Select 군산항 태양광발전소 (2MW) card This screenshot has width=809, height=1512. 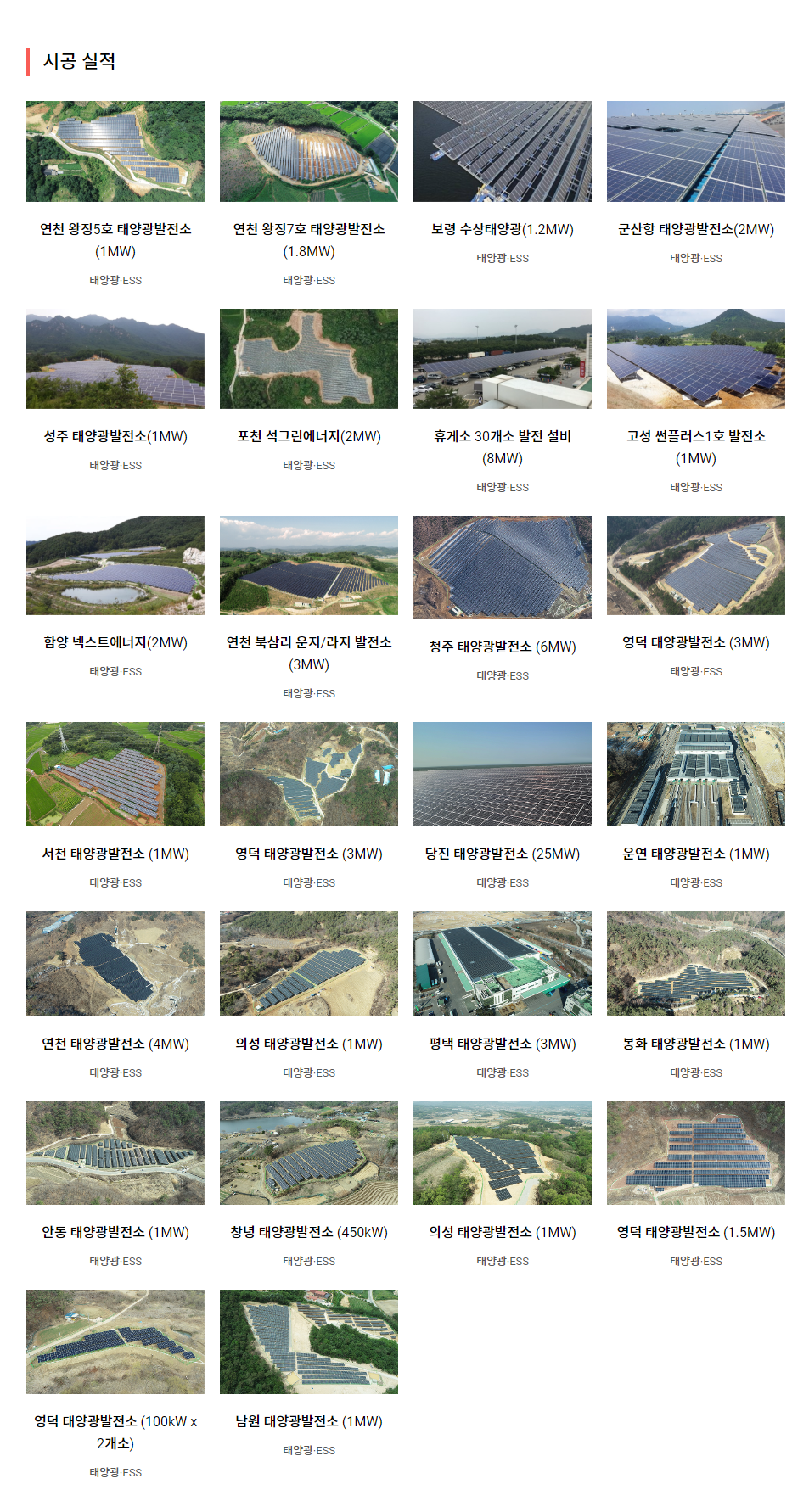pos(695,152)
